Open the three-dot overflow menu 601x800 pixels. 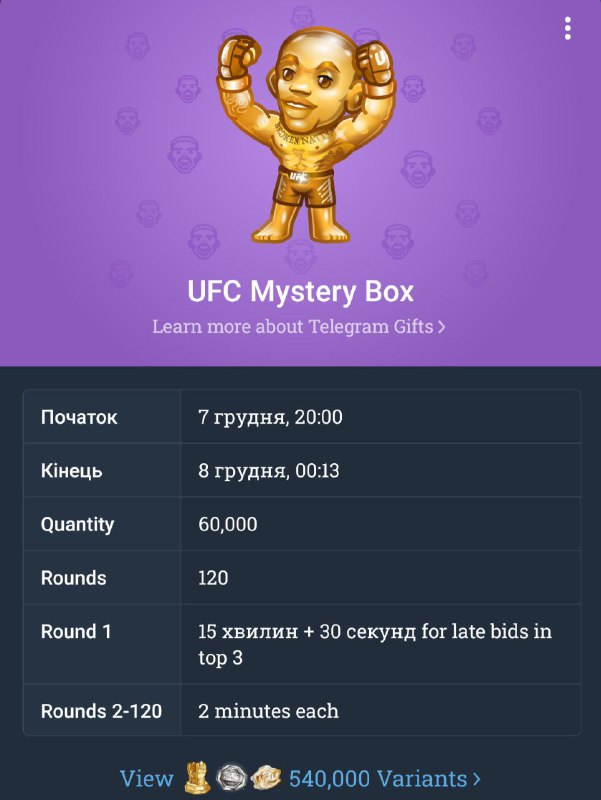(568, 29)
